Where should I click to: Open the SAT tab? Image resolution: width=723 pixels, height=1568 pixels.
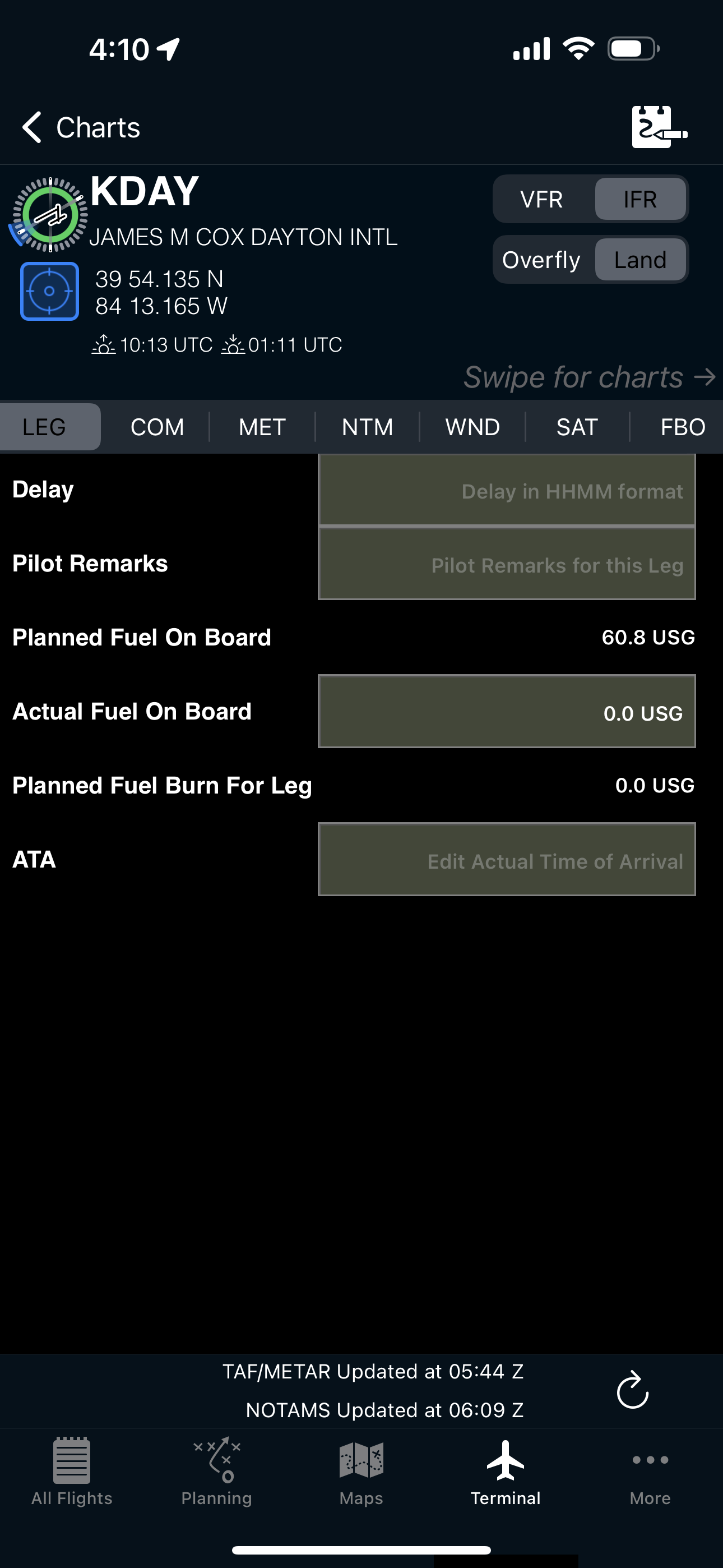[577, 427]
